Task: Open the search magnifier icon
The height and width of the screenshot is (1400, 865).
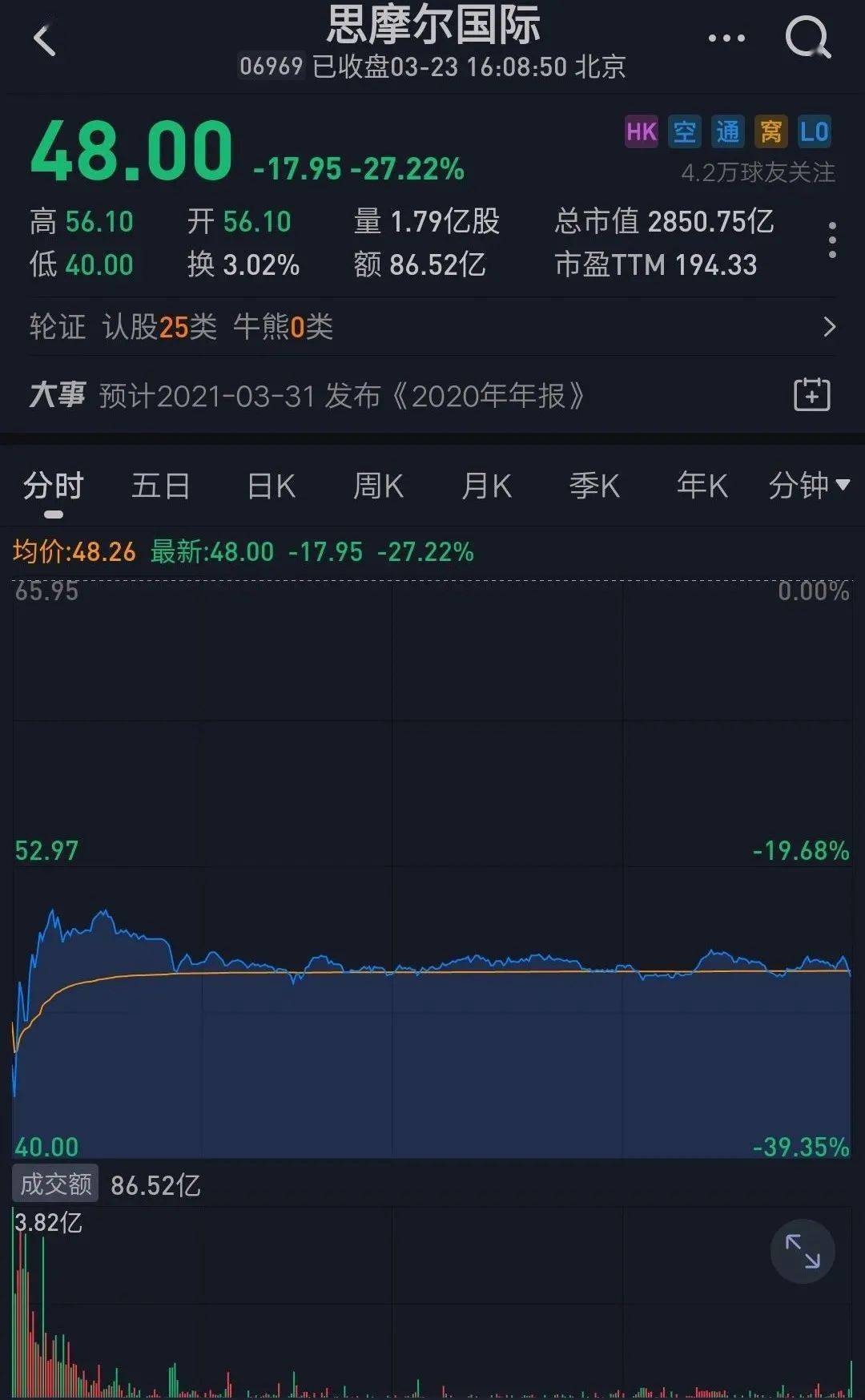Action: point(808,38)
